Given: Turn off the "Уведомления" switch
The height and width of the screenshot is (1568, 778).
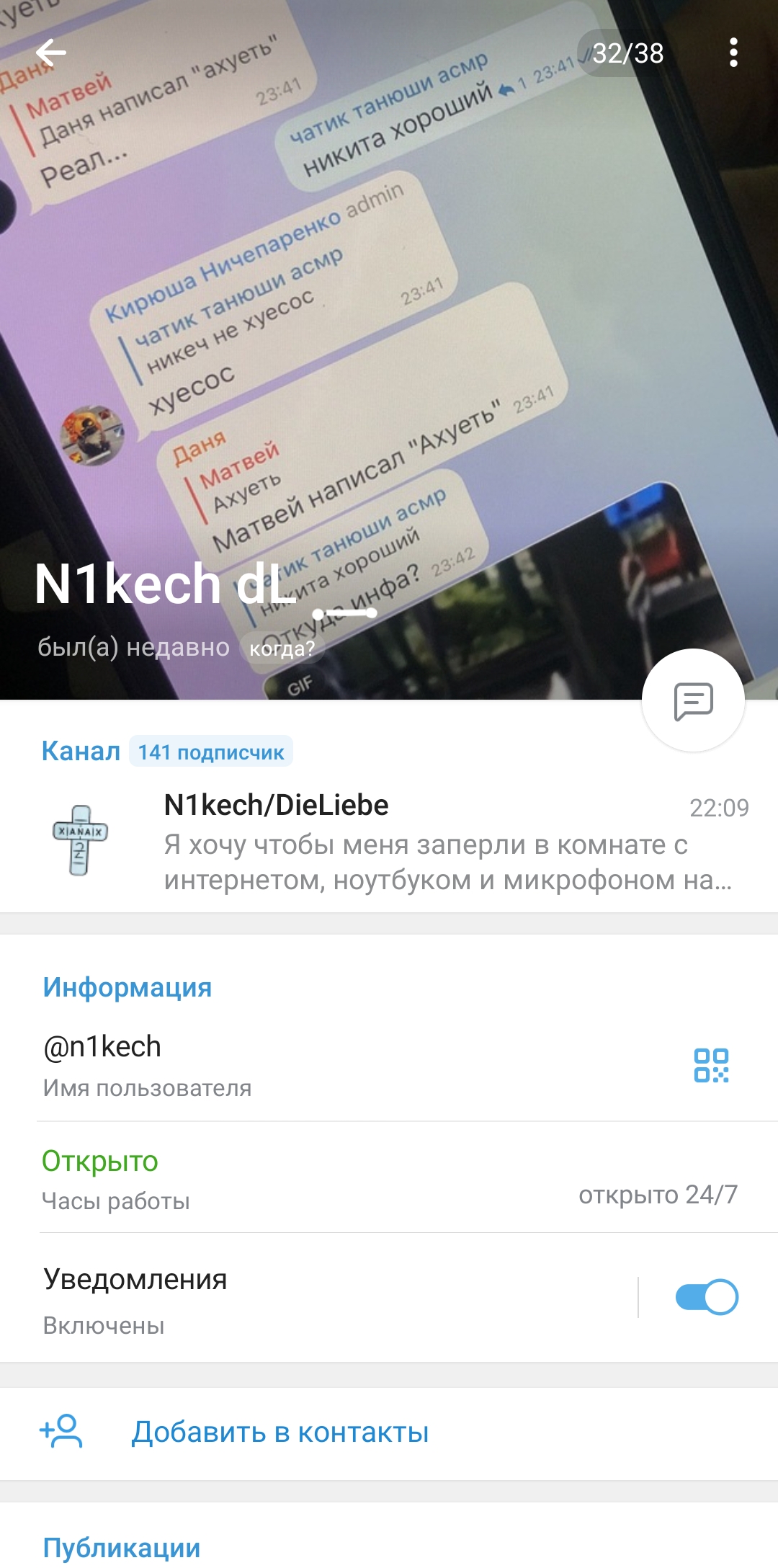Looking at the screenshot, I should click(706, 1297).
